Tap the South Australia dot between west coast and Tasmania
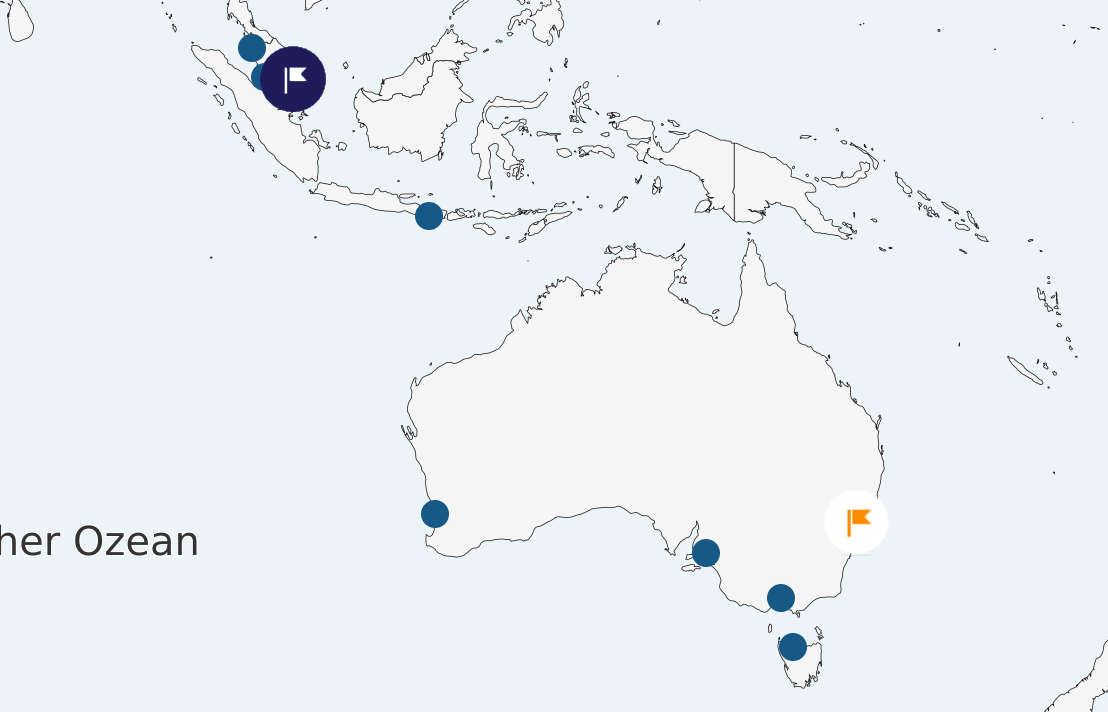This screenshot has height=712, width=1108. click(x=706, y=552)
